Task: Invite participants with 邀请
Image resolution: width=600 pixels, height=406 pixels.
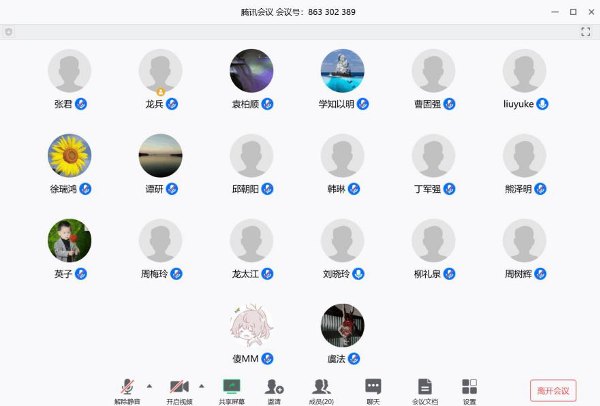Action: click(x=274, y=387)
